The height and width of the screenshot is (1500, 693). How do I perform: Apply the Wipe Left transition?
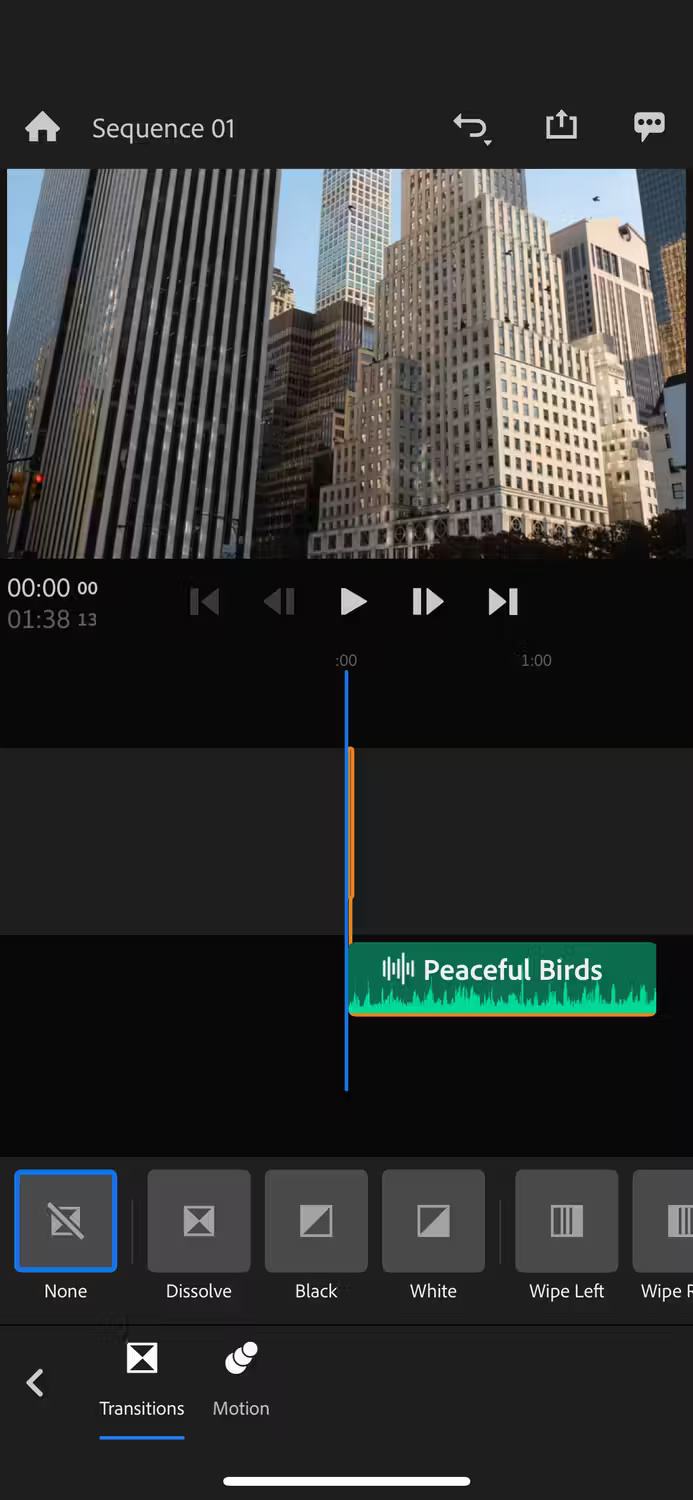(x=566, y=1221)
